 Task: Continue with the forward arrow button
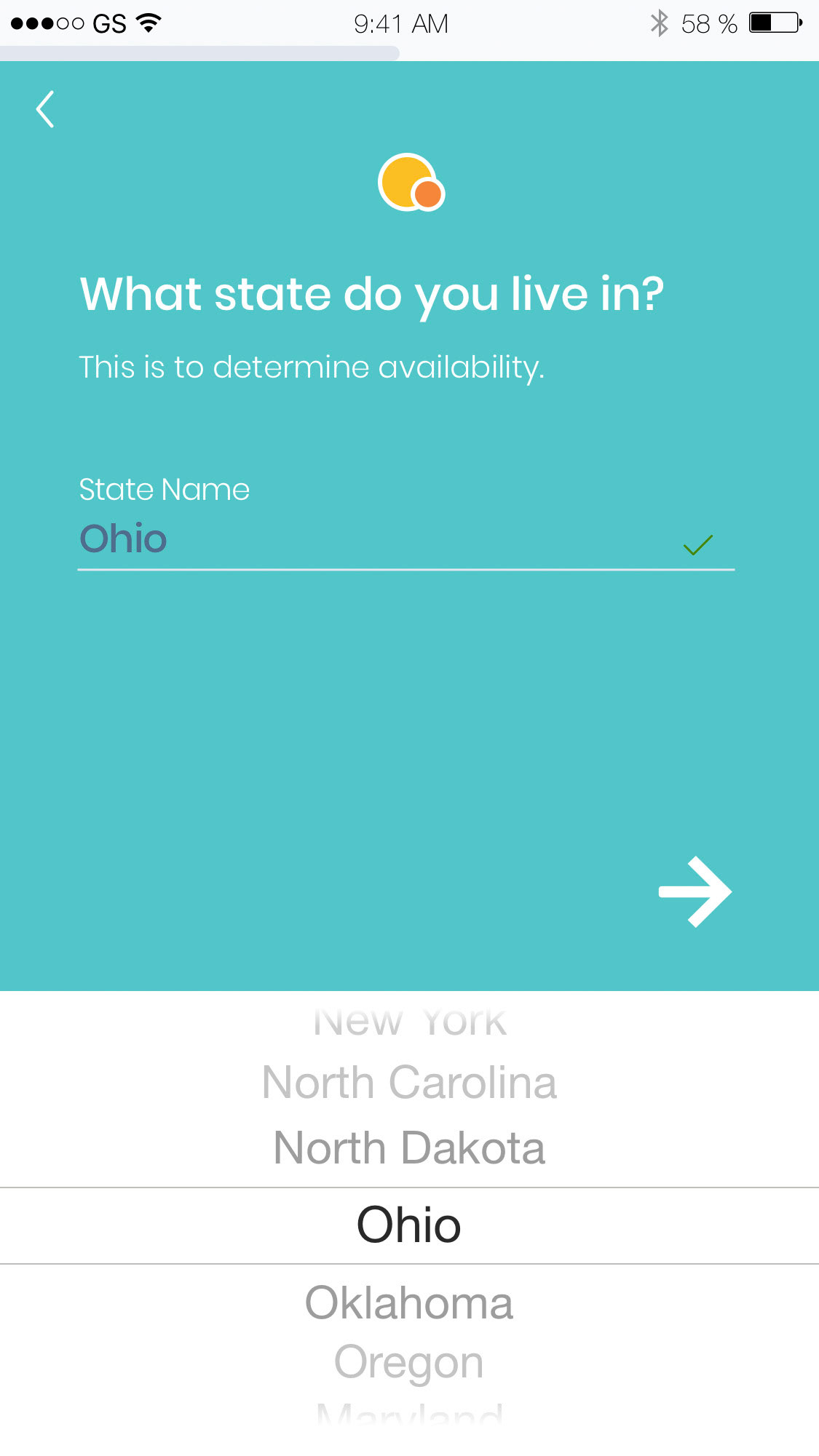pyautogui.click(x=695, y=891)
